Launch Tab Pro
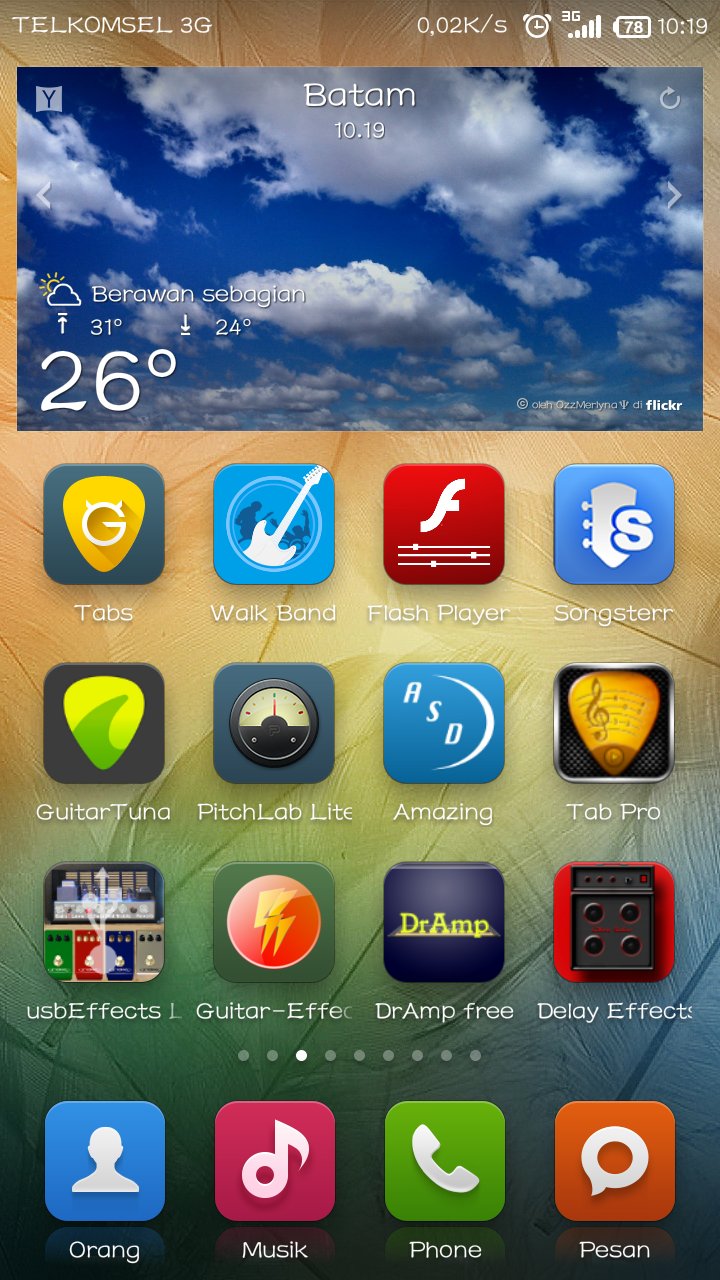 [614, 723]
